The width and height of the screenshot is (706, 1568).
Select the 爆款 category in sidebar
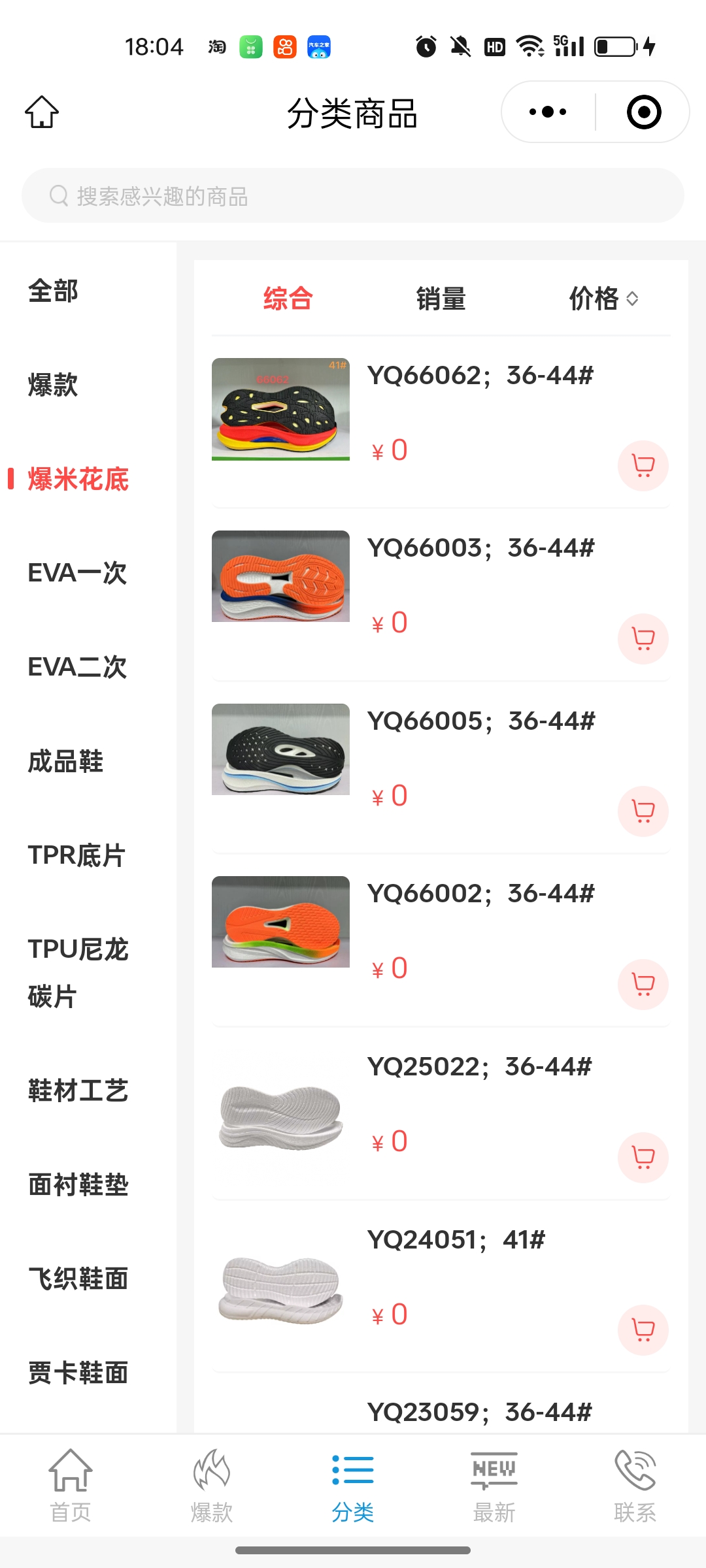[54, 385]
